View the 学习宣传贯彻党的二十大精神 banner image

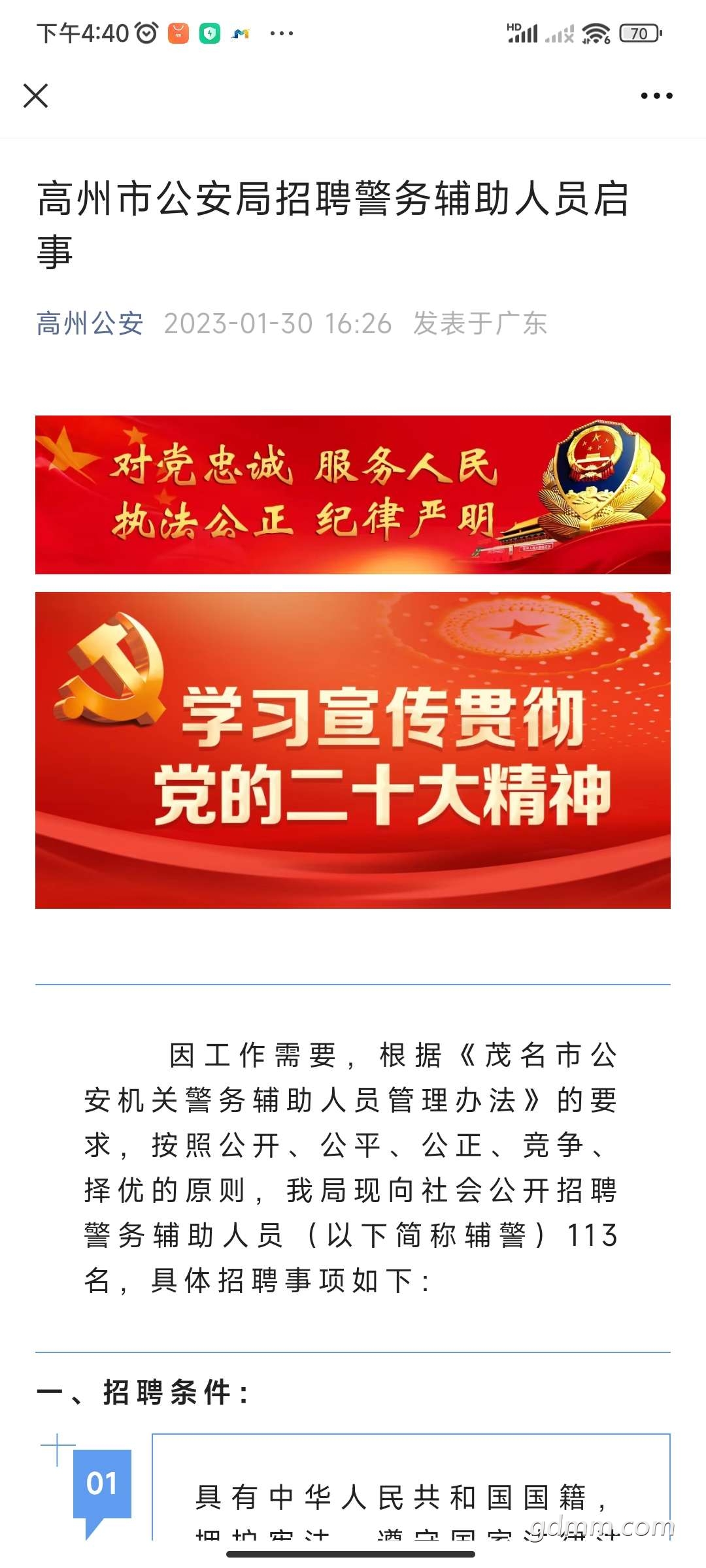(x=353, y=750)
